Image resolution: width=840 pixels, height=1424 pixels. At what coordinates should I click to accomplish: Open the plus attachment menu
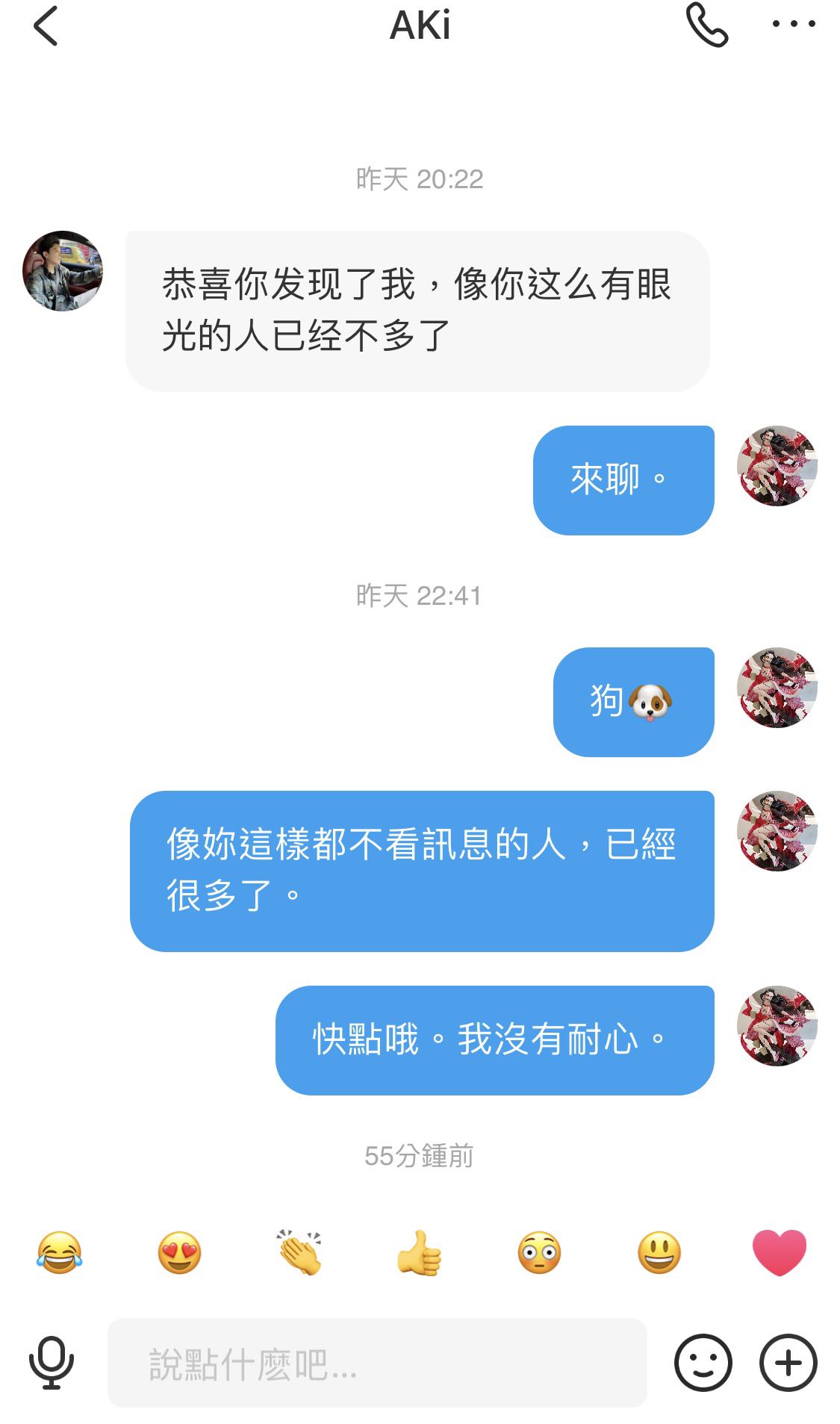click(x=788, y=1363)
